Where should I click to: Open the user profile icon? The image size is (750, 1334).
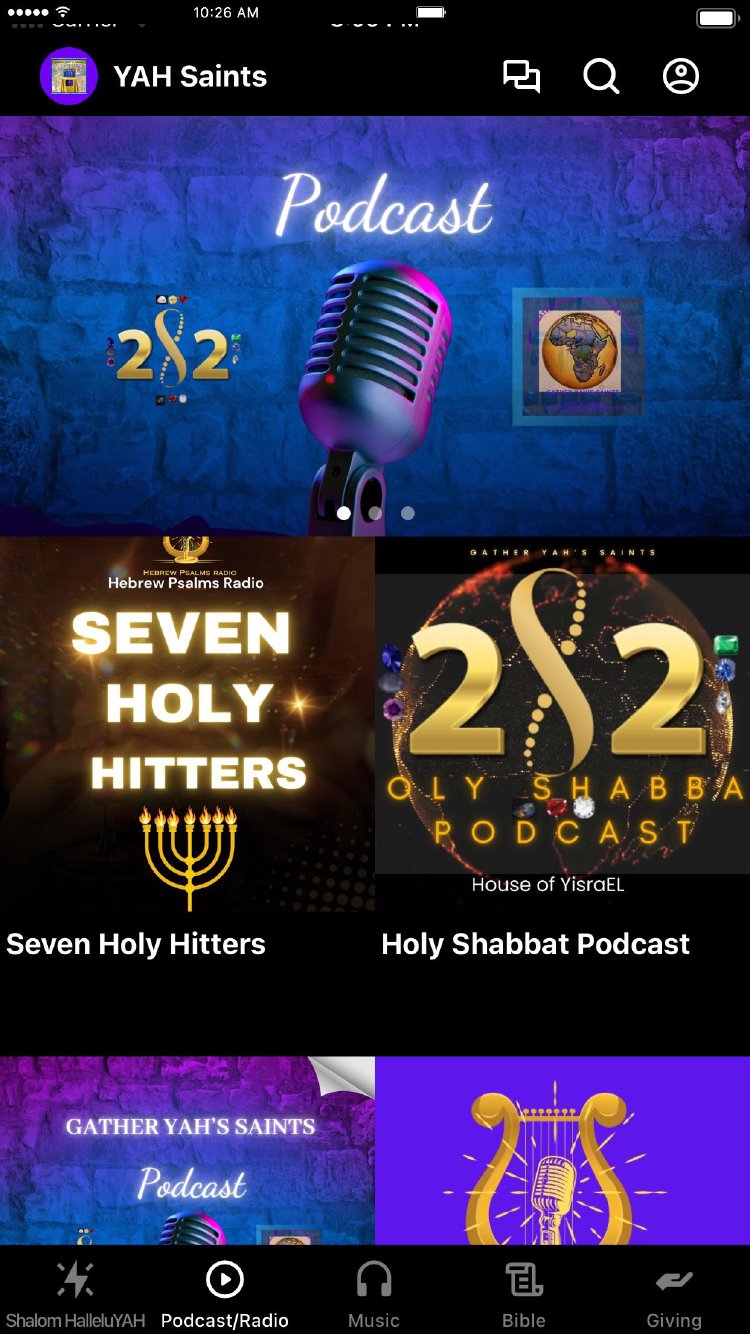point(681,77)
